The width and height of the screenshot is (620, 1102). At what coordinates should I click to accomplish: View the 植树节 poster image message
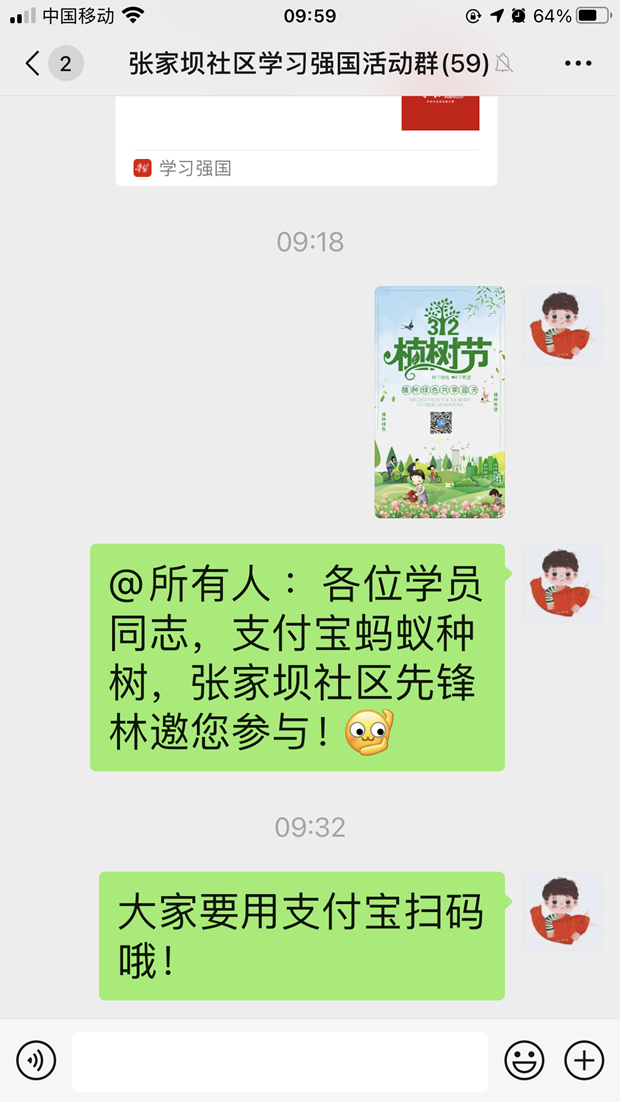[439, 402]
